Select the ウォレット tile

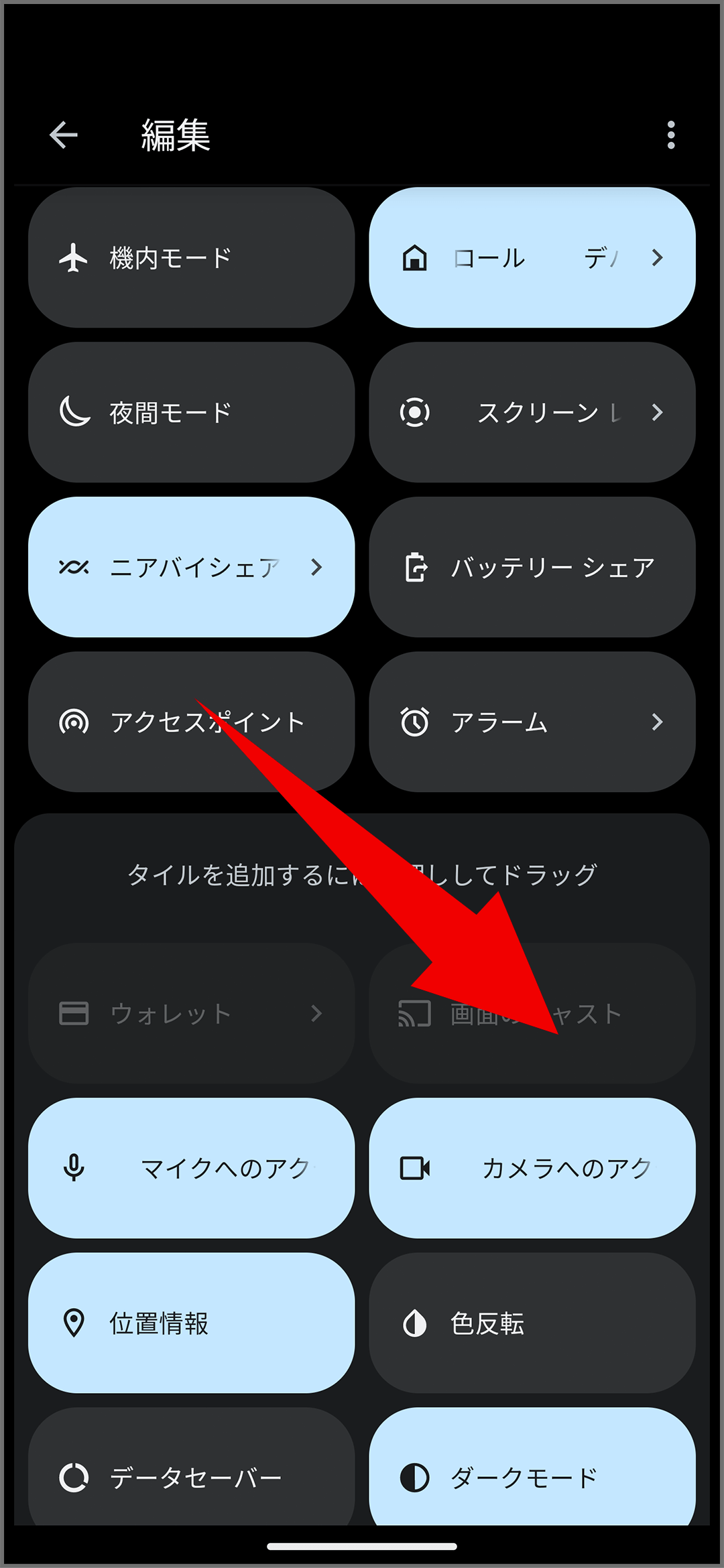tap(191, 1013)
